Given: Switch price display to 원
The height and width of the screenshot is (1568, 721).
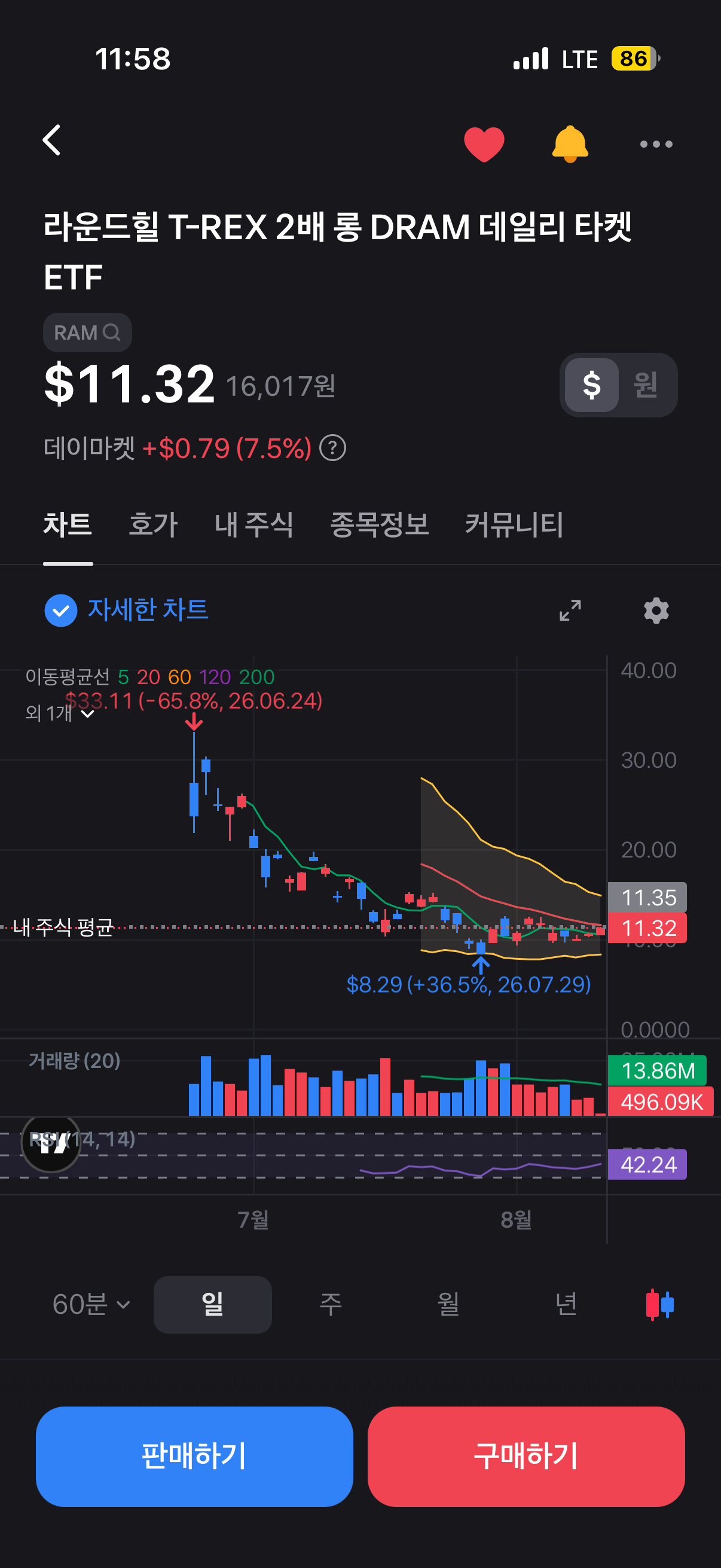Looking at the screenshot, I should (646, 385).
